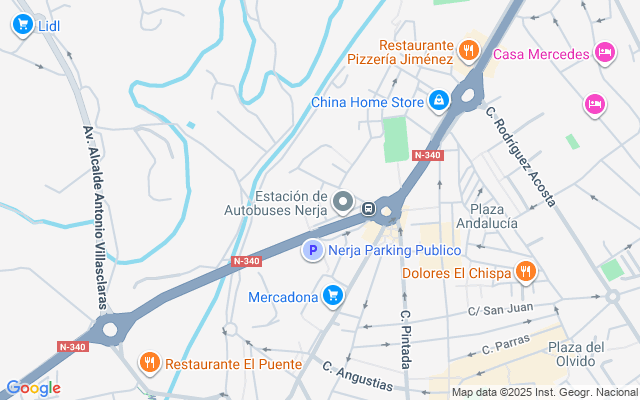Select Restaurante Pizzería Jiménez pin

click(x=468, y=47)
